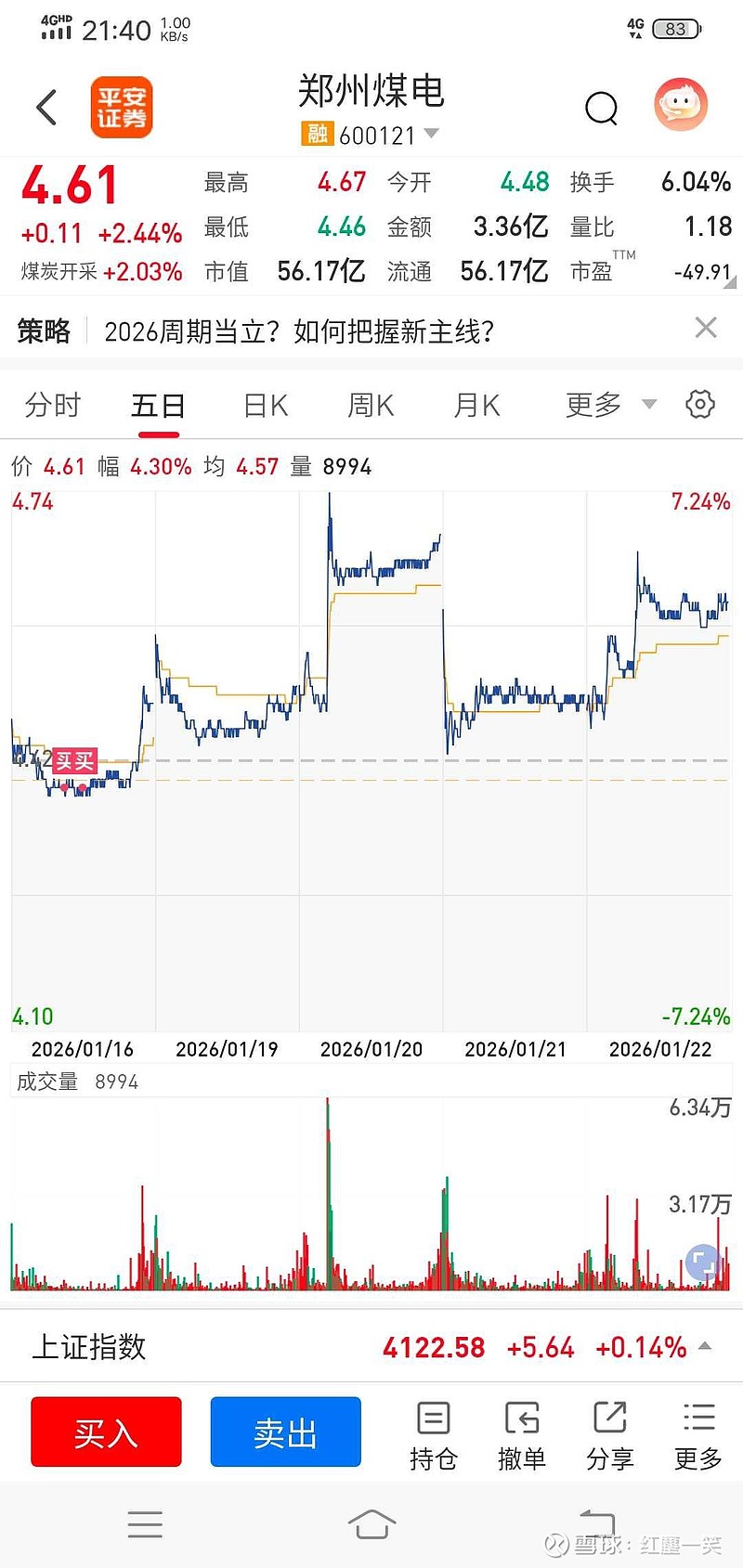The image size is (743, 1568).
Task: Expand chart to full screen
Action: coord(702,1263)
